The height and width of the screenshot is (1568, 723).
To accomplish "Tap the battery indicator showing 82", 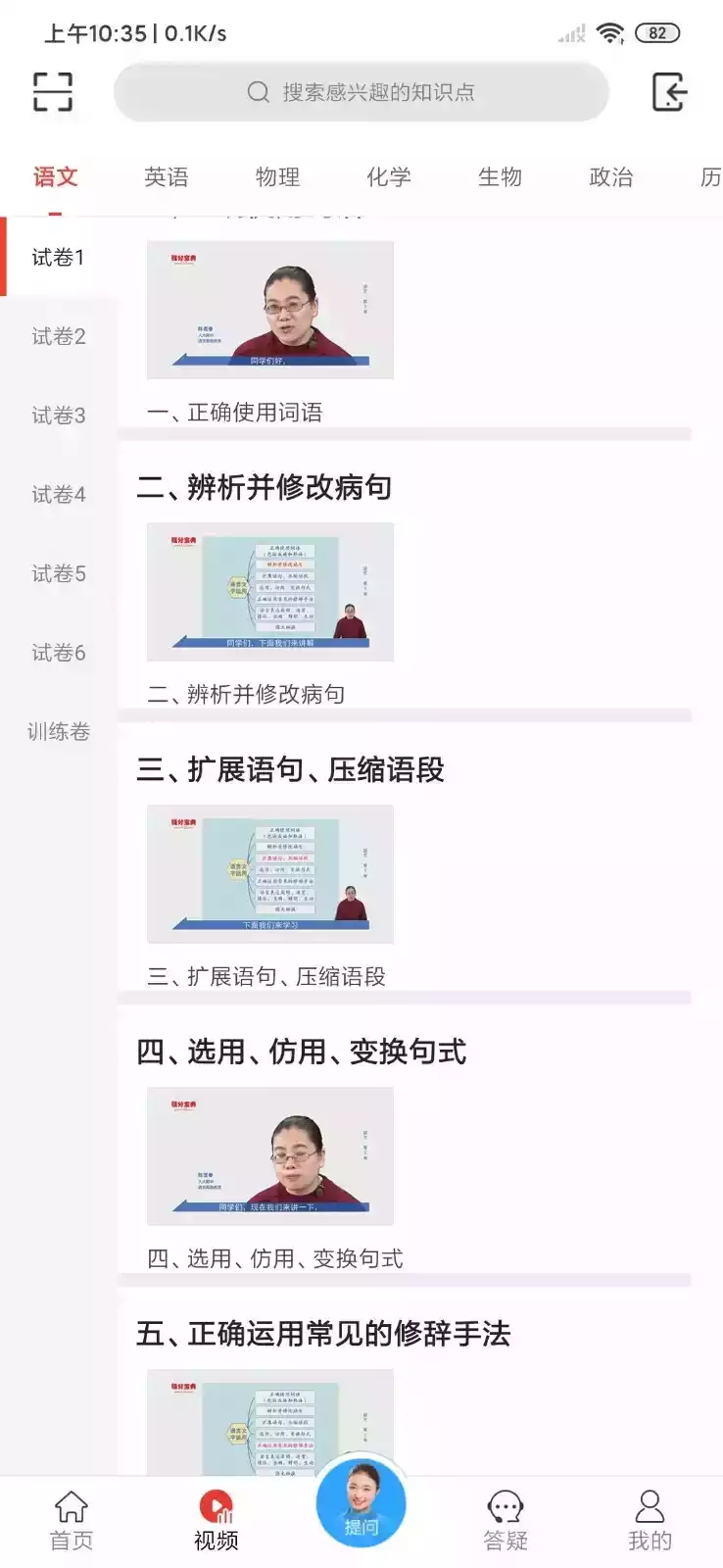I will pyautogui.click(x=658, y=32).
